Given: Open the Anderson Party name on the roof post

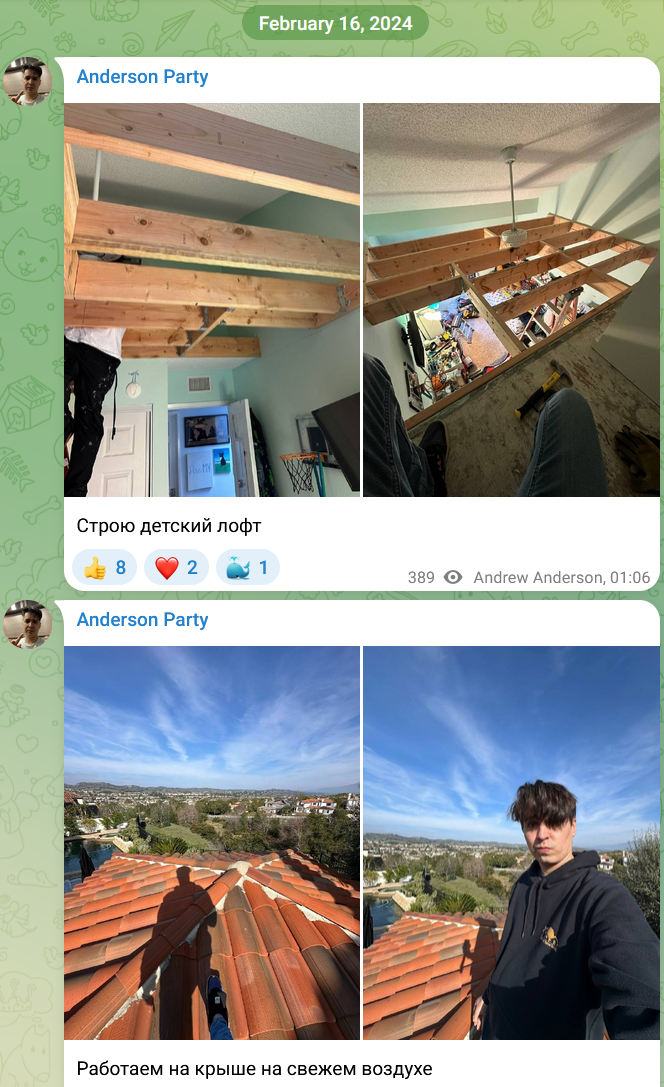Looking at the screenshot, I should pyautogui.click(x=142, y=619).
